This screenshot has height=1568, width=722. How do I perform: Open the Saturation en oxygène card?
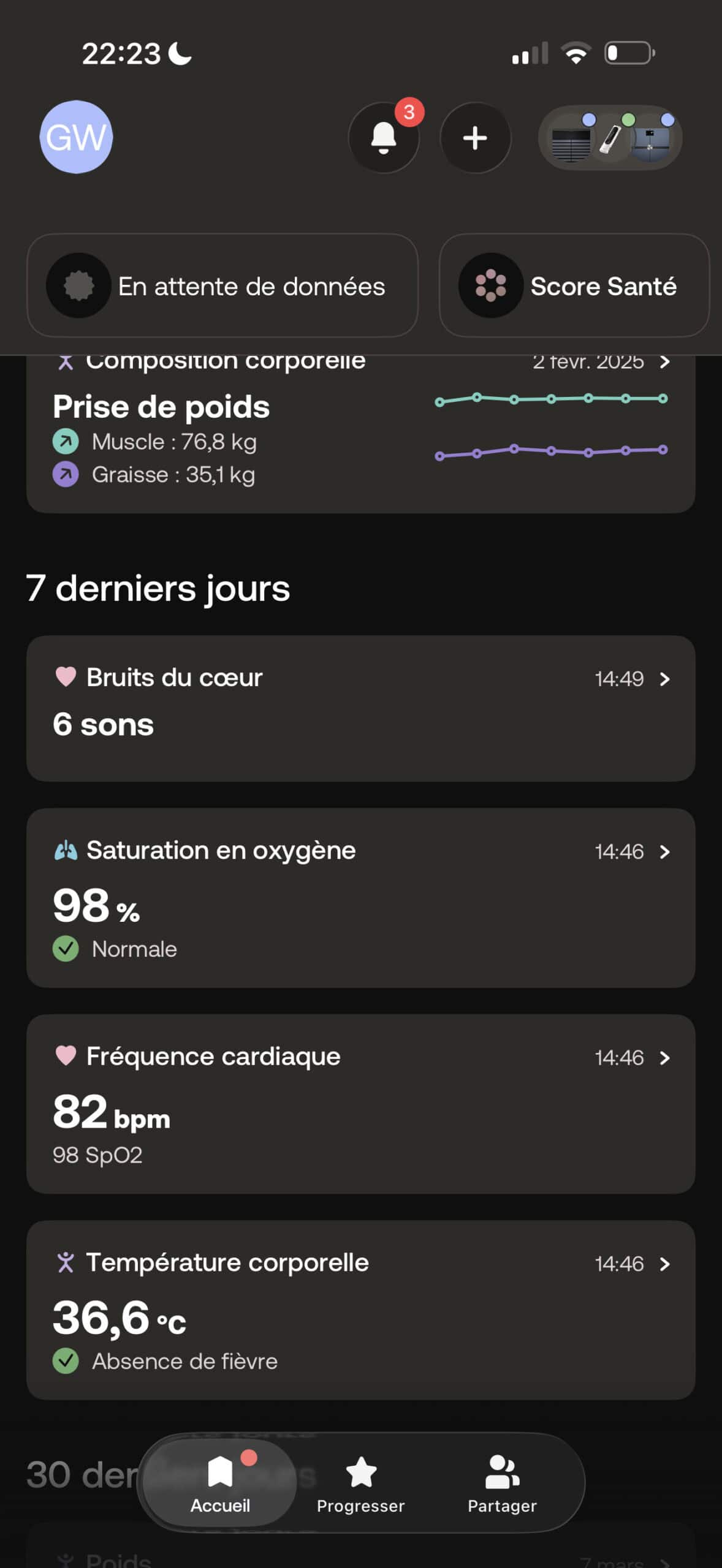(x=360, y=897)
